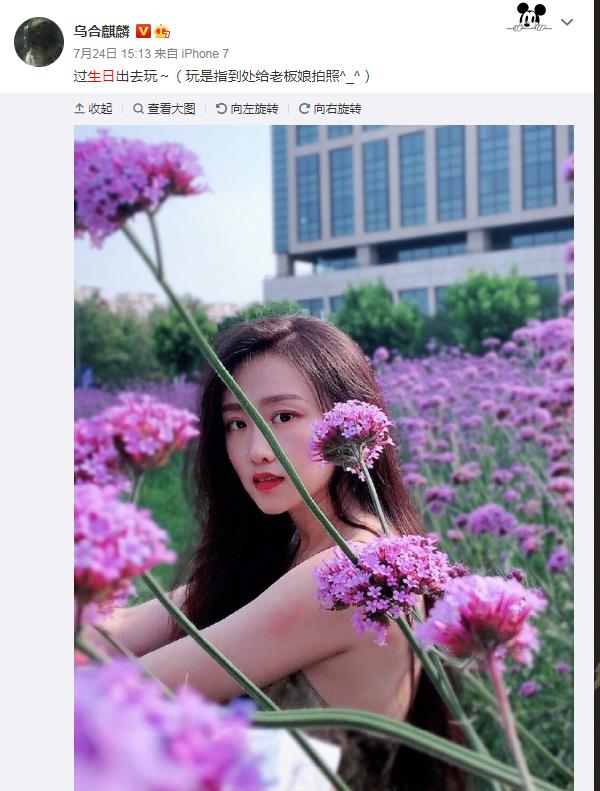Open the 乌合麒麟 username link
Screen dimensions: 600x791
pos(102,29)
